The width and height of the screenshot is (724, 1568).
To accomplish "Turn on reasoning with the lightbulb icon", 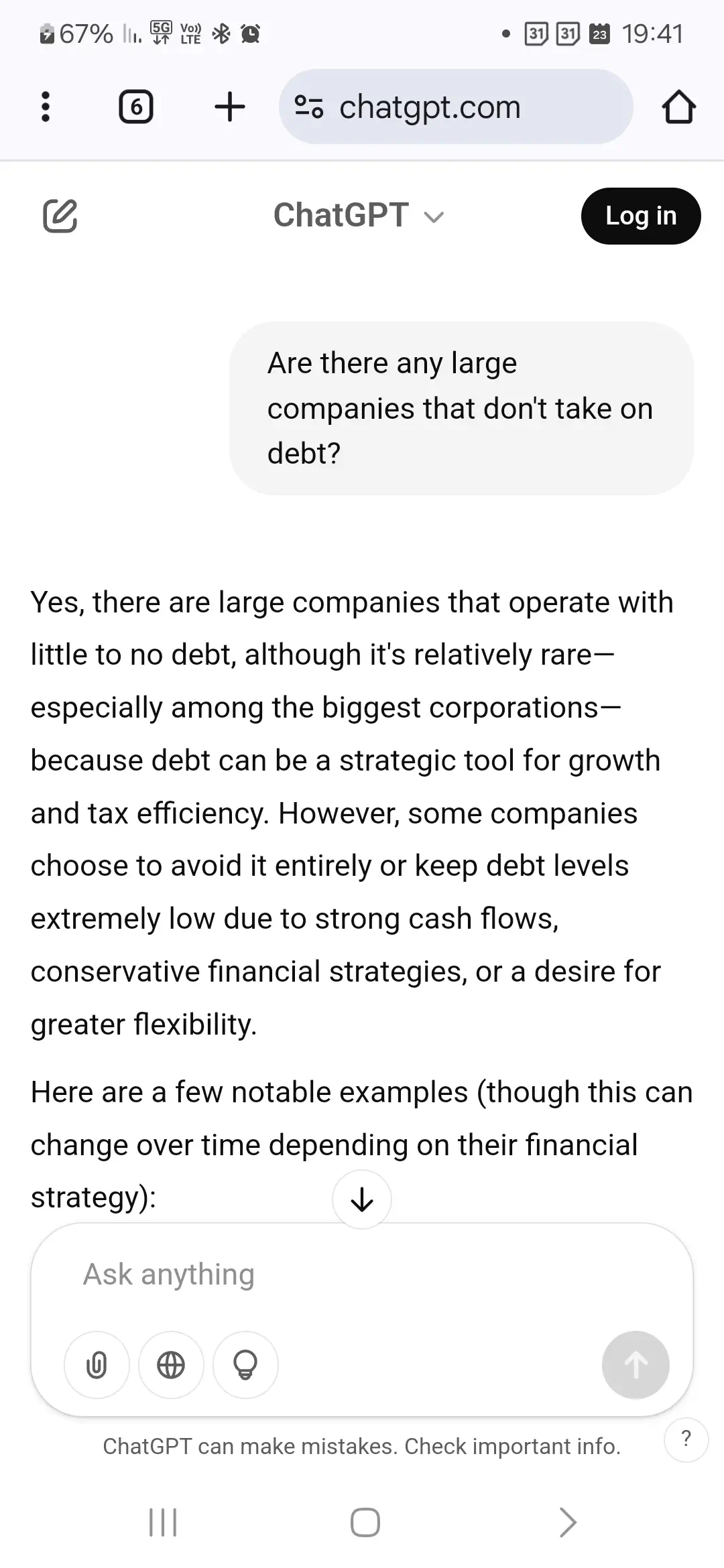I will point(245,1365).
